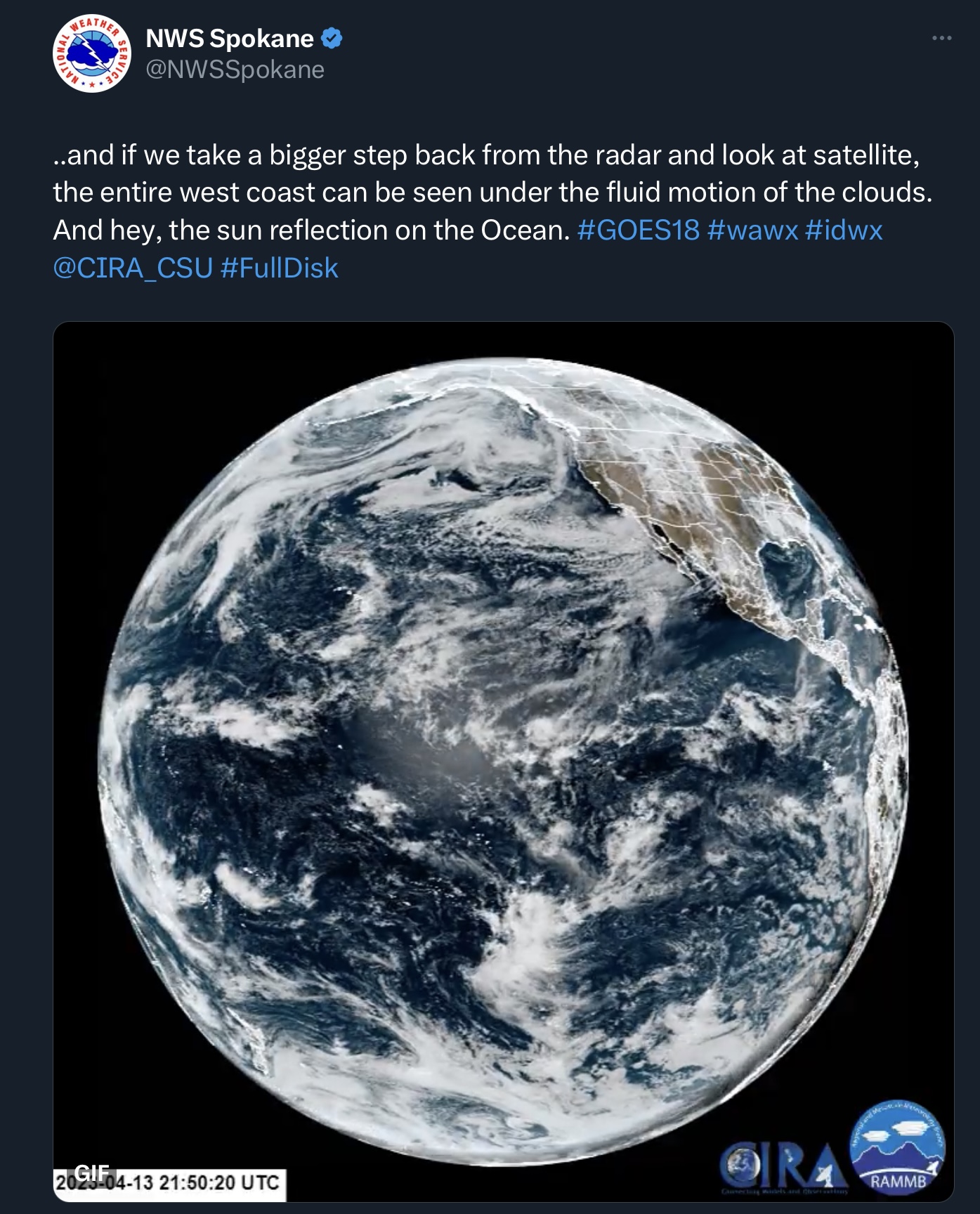The image size is (980, 1214).
Task: Open the #idwx hashtag
Action: pyautogui.click(x=844, y=230)
